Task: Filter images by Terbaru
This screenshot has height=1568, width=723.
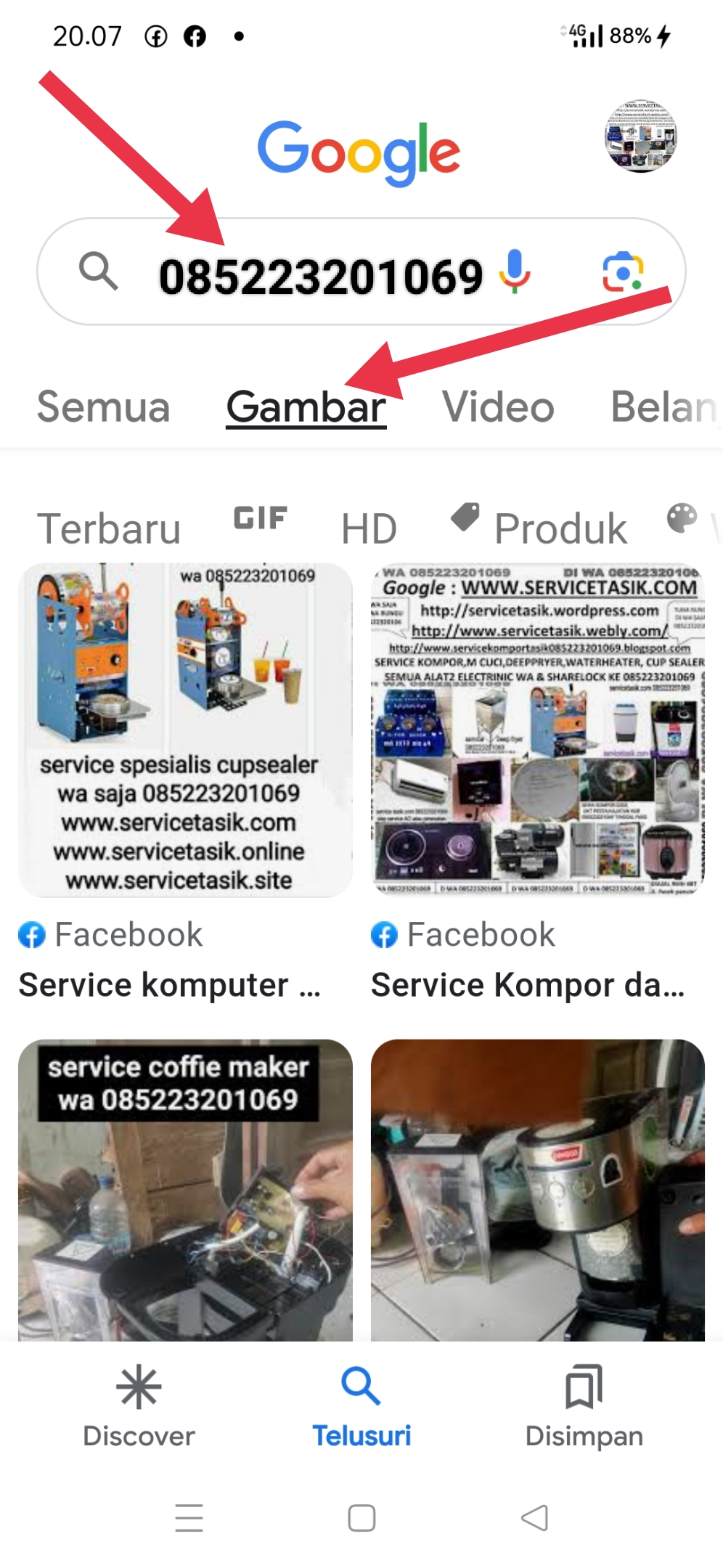Action: coord(109,528)
